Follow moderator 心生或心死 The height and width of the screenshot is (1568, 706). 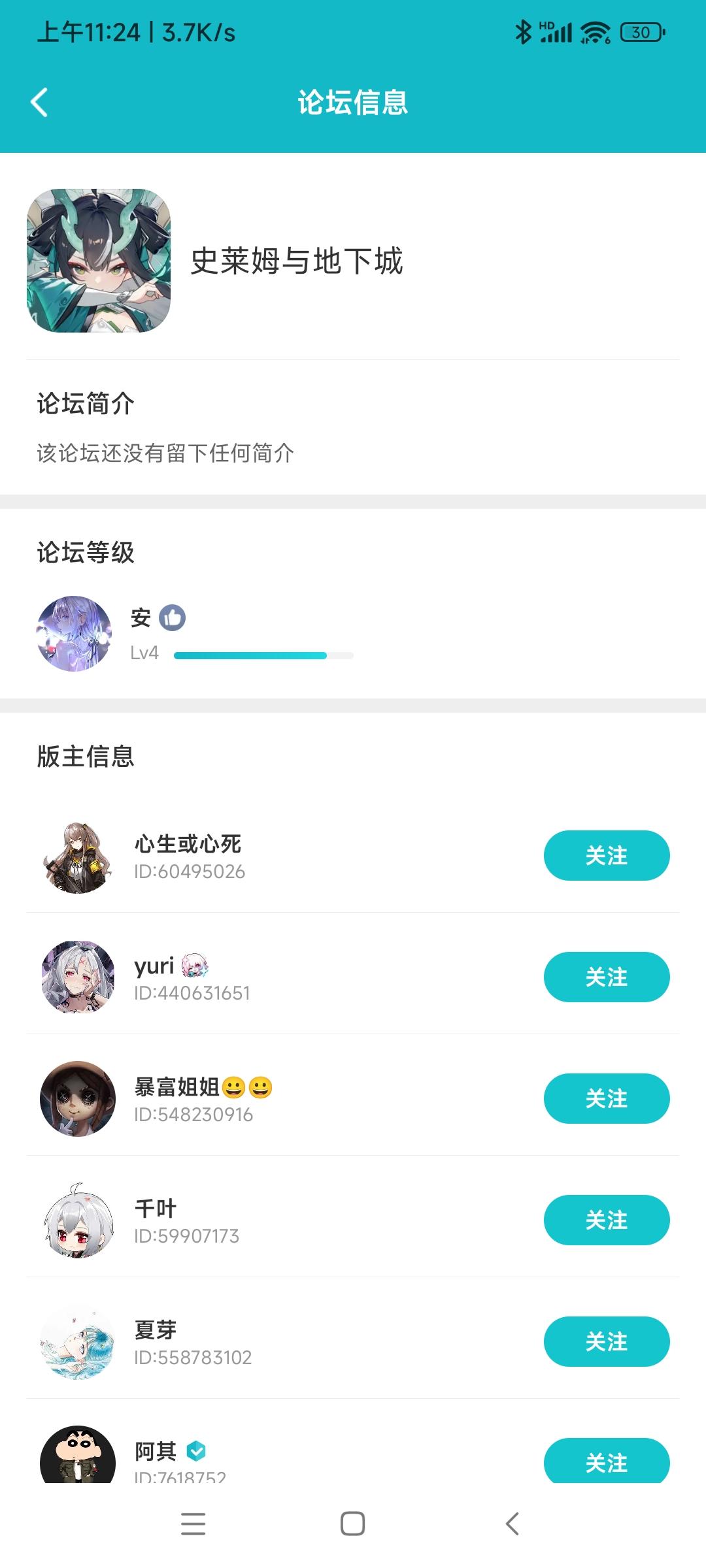coord(606,855)
